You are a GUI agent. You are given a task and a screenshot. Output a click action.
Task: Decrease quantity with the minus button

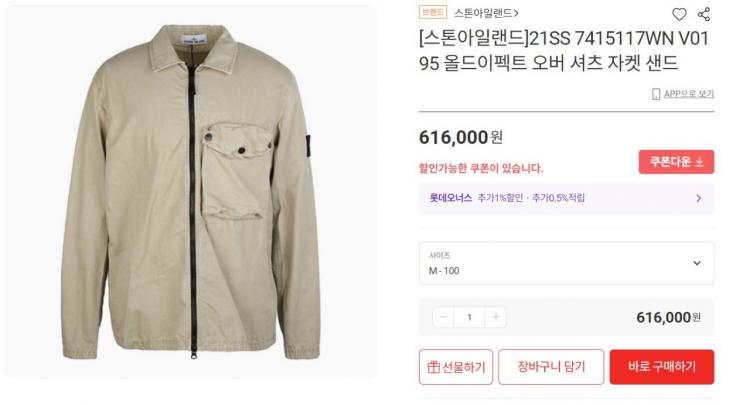pyautogui.click(x=443, y=317)
